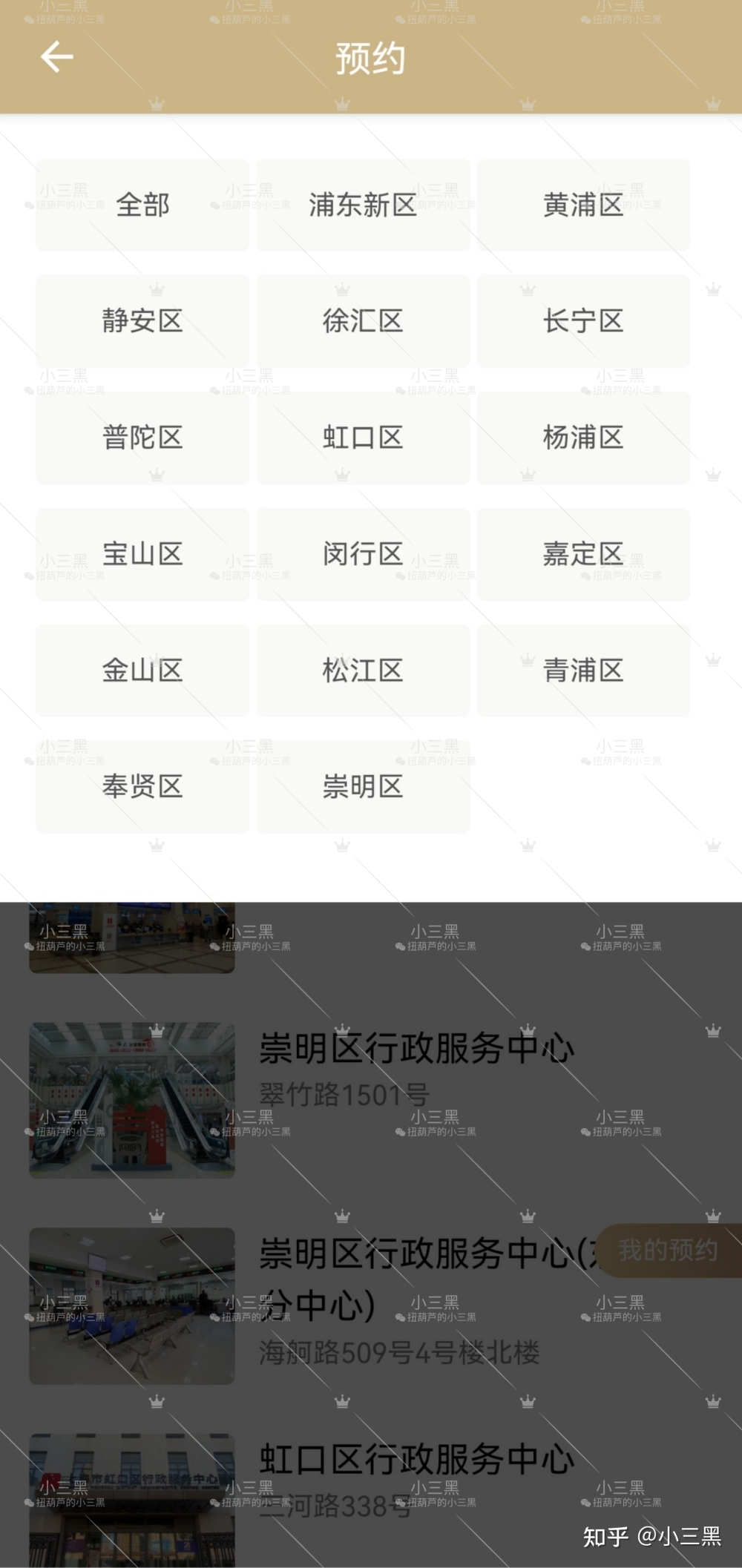Filter by 虹口区
The height and width of the screenshot is (1568, 742).
pos(363,438)
